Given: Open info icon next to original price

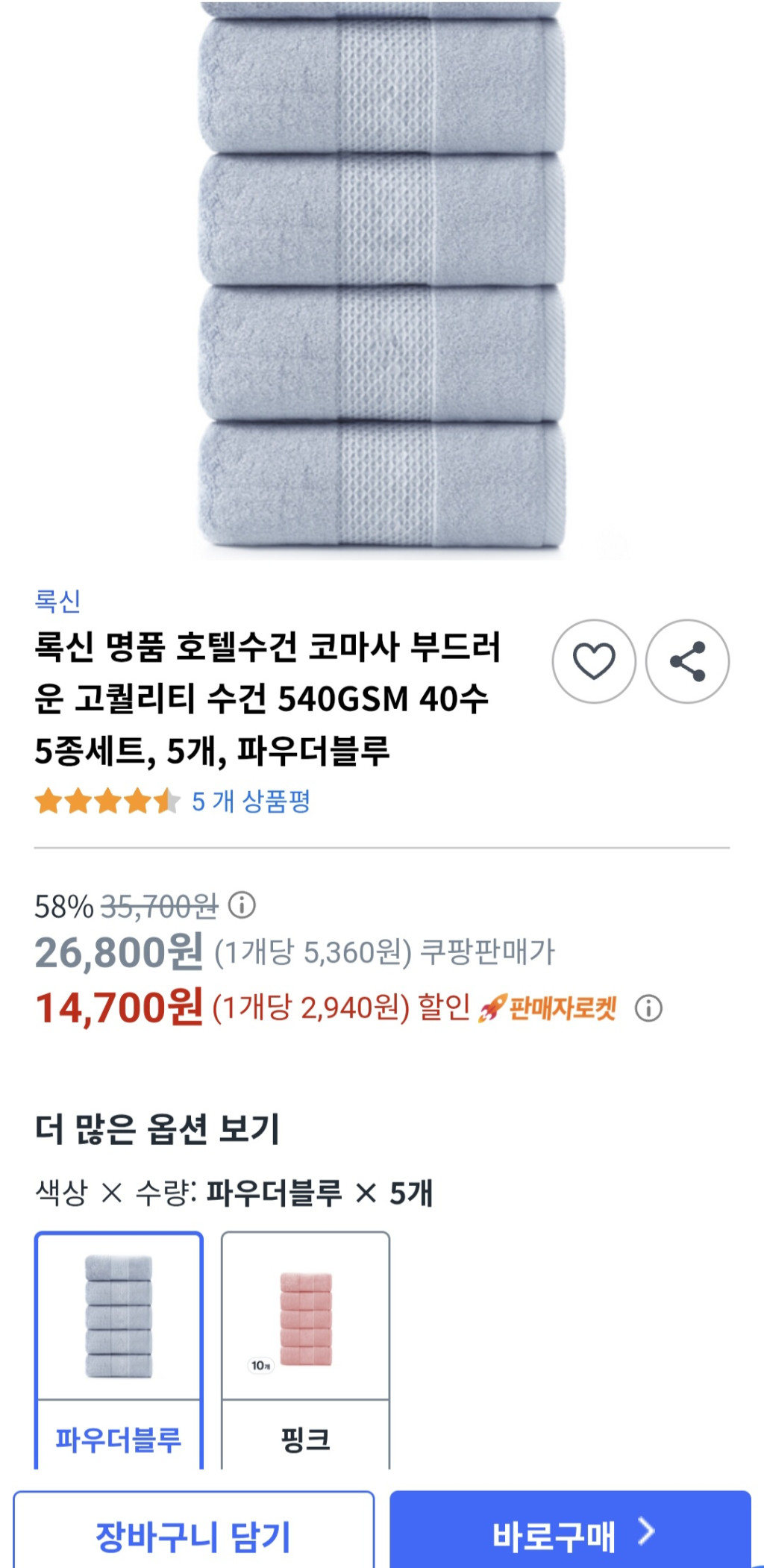Looking at the screenshot, I should coord(242,905).
